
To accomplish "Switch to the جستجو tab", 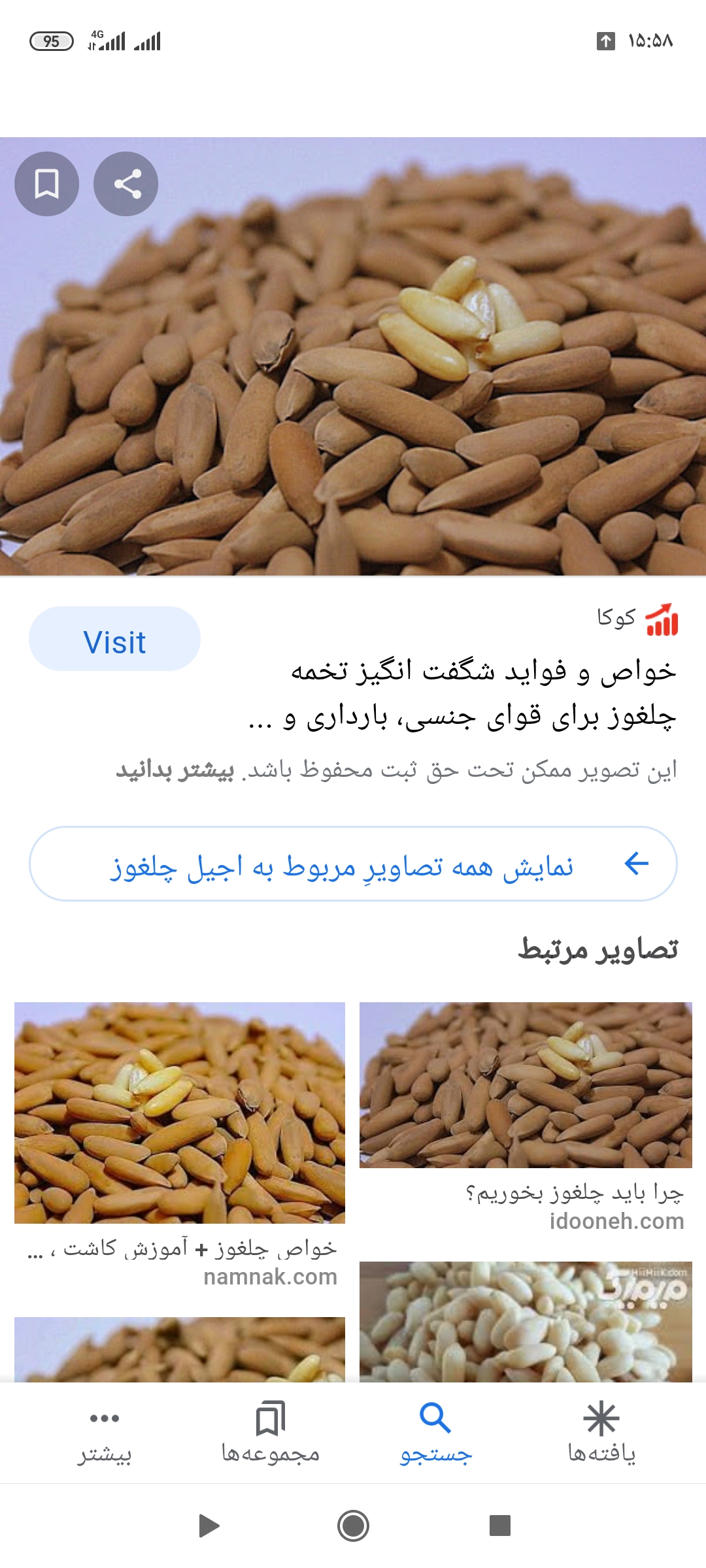I will coord(436,1432).
